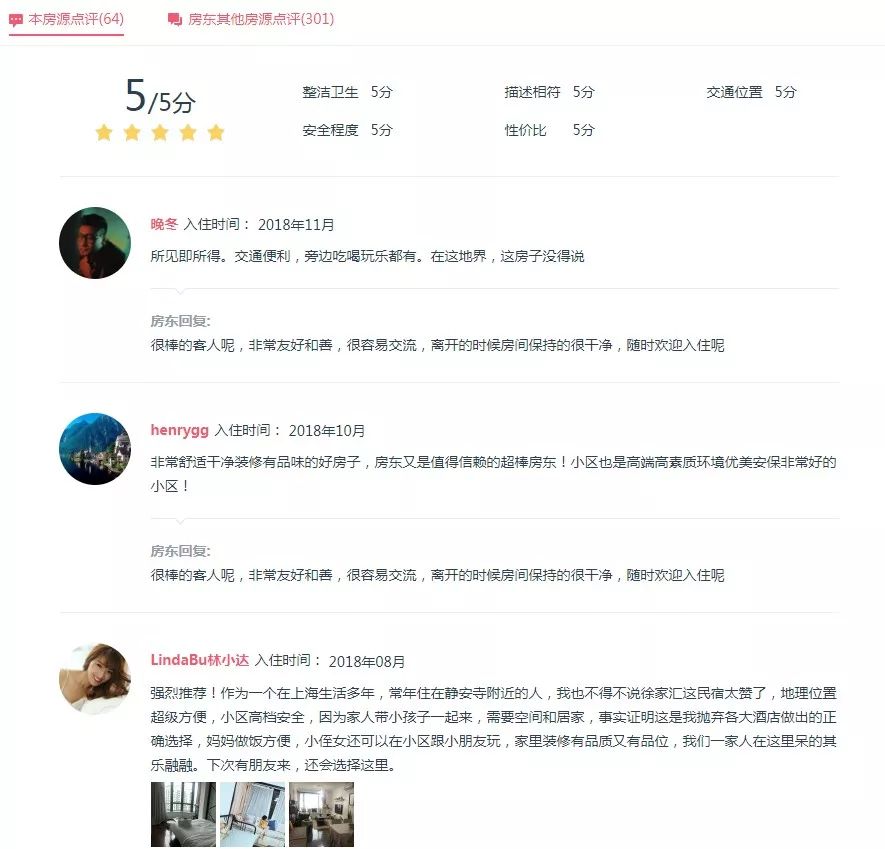Open reviewer henrygg's profile name
The image size is (885, 849).
180,430
